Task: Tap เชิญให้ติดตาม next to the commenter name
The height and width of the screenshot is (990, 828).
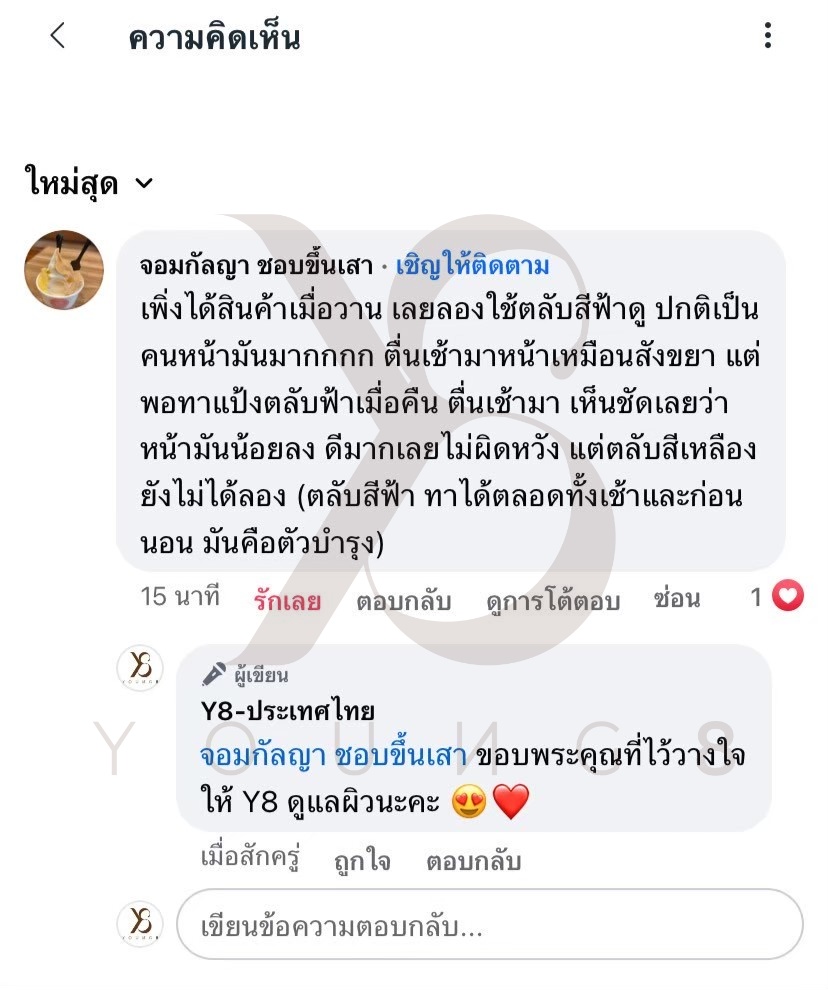Action: point(472,266)
